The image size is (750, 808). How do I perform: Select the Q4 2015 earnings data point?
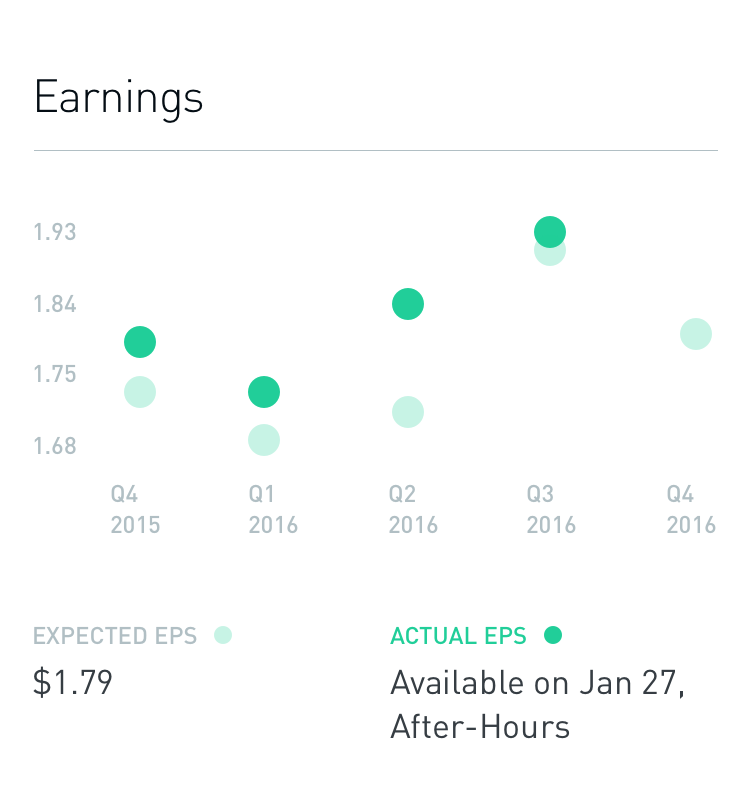tap(140, 342)
